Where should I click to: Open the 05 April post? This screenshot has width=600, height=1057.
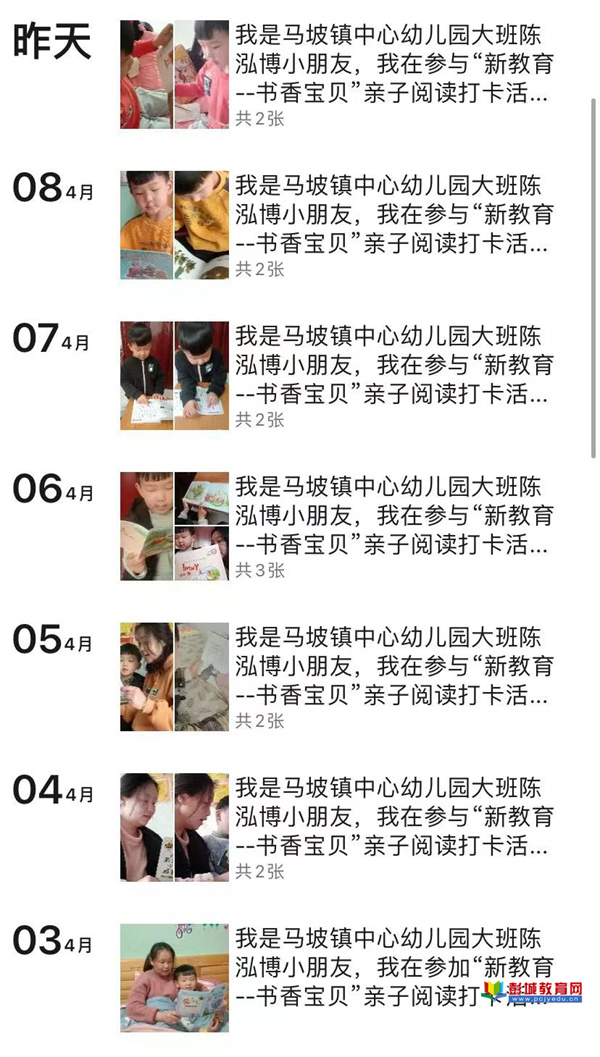pyautogui.click(x=393, y=666)
